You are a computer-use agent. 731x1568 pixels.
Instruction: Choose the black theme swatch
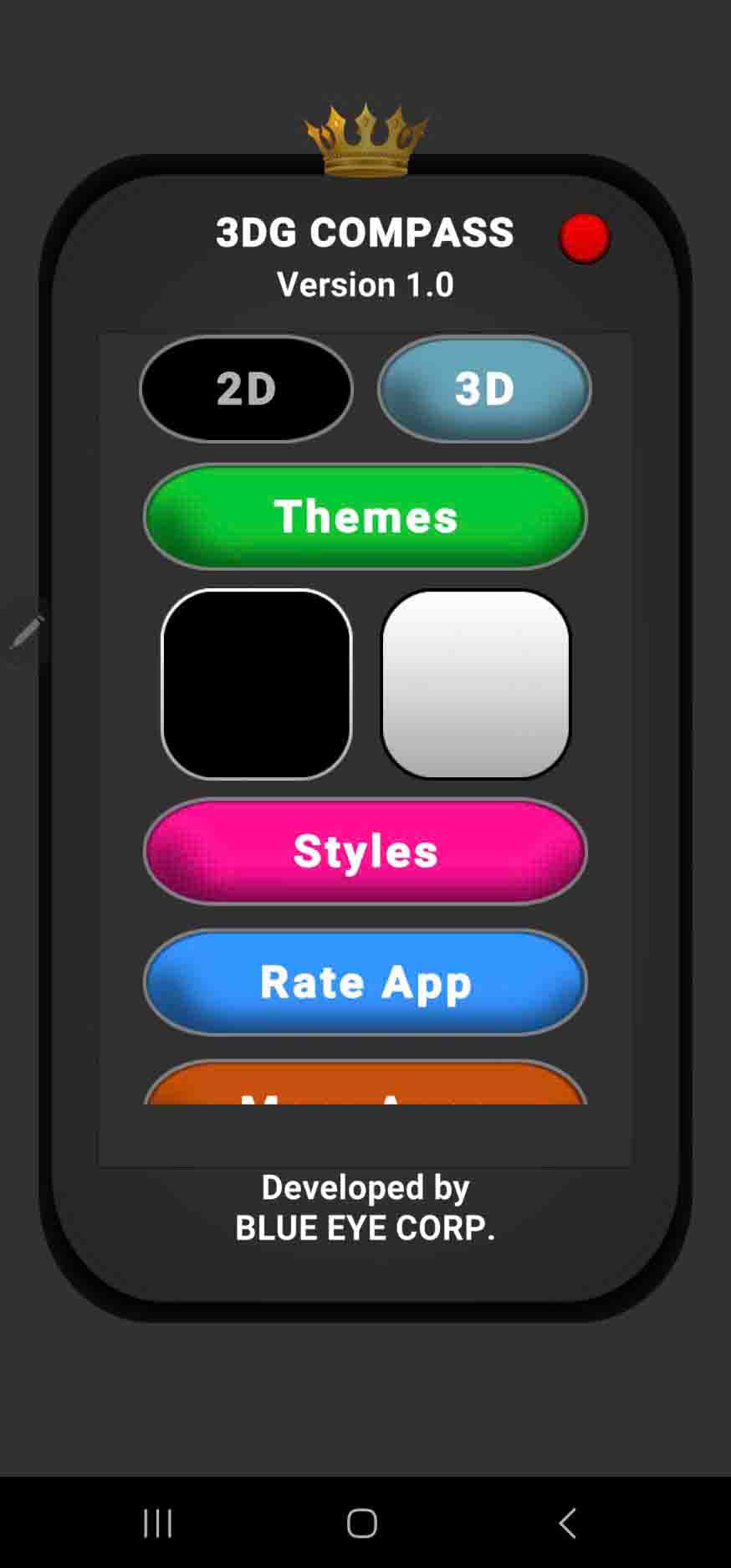click(x=256, y=684)
